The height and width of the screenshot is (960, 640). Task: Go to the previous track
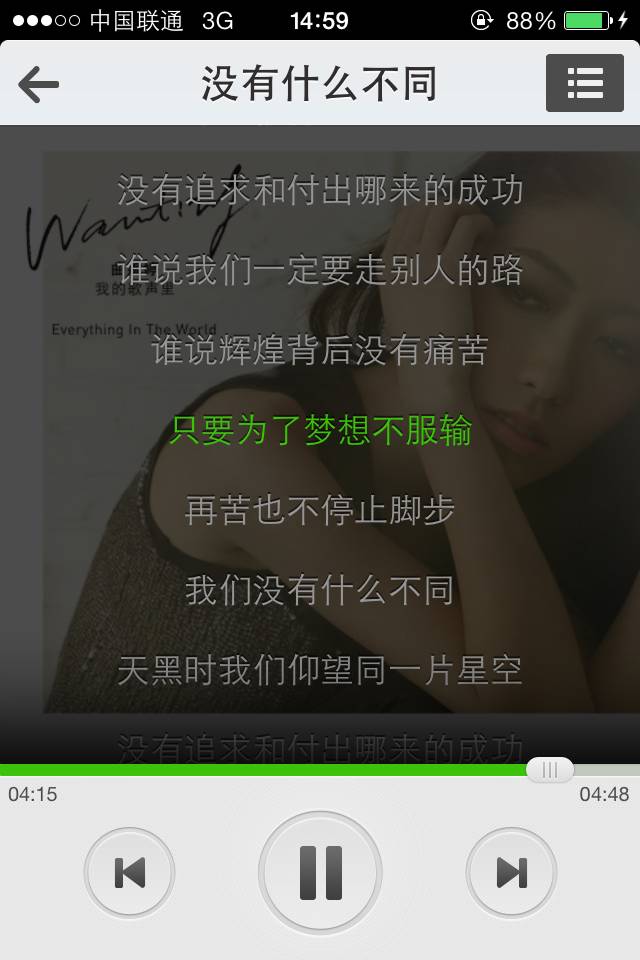129,873
